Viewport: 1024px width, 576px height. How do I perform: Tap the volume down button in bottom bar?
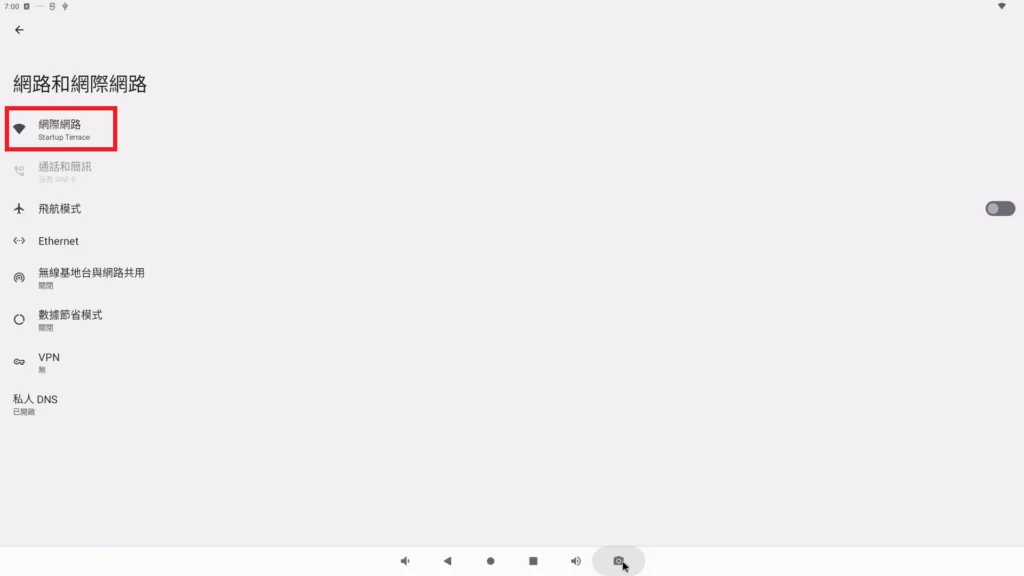coord(405,561)
